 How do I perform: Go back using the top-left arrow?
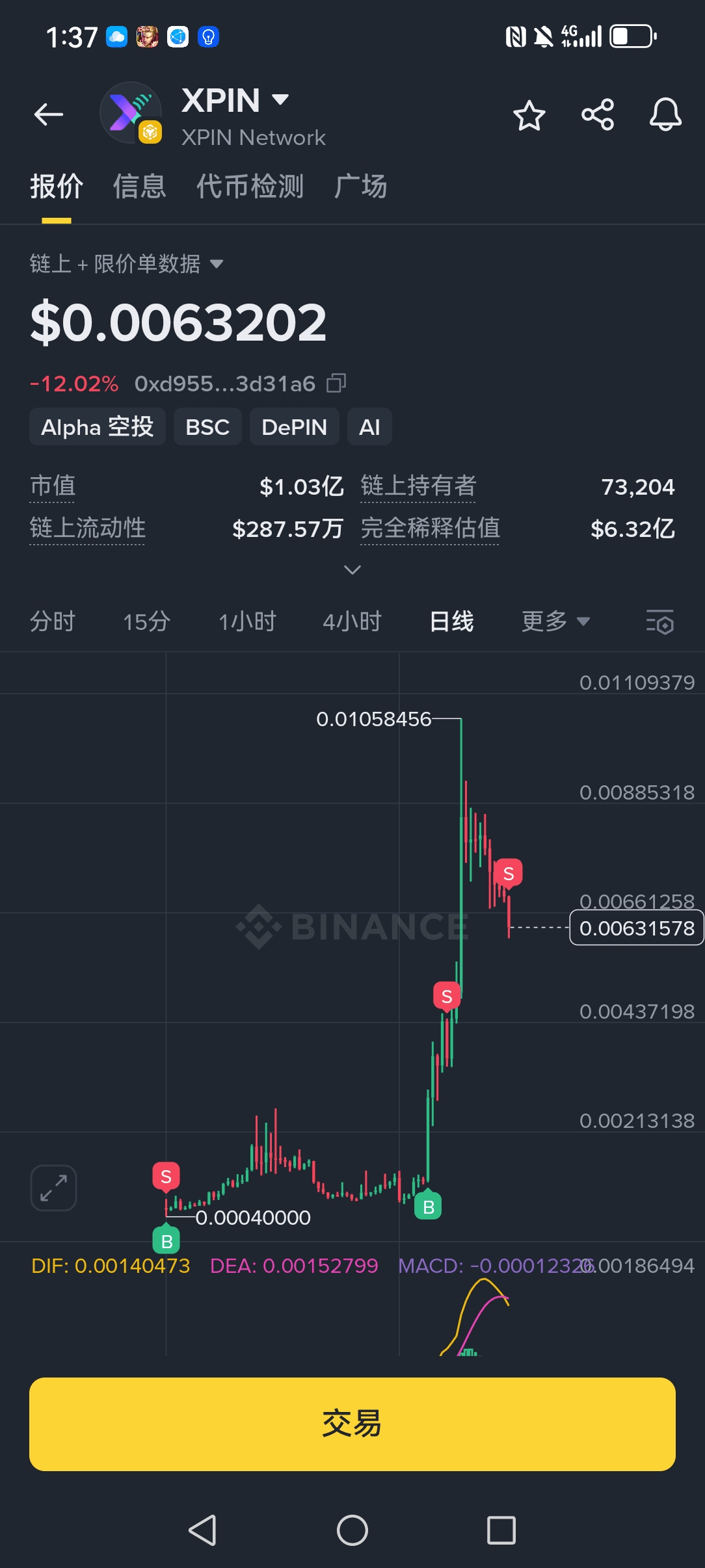click(x=49, y=115)
